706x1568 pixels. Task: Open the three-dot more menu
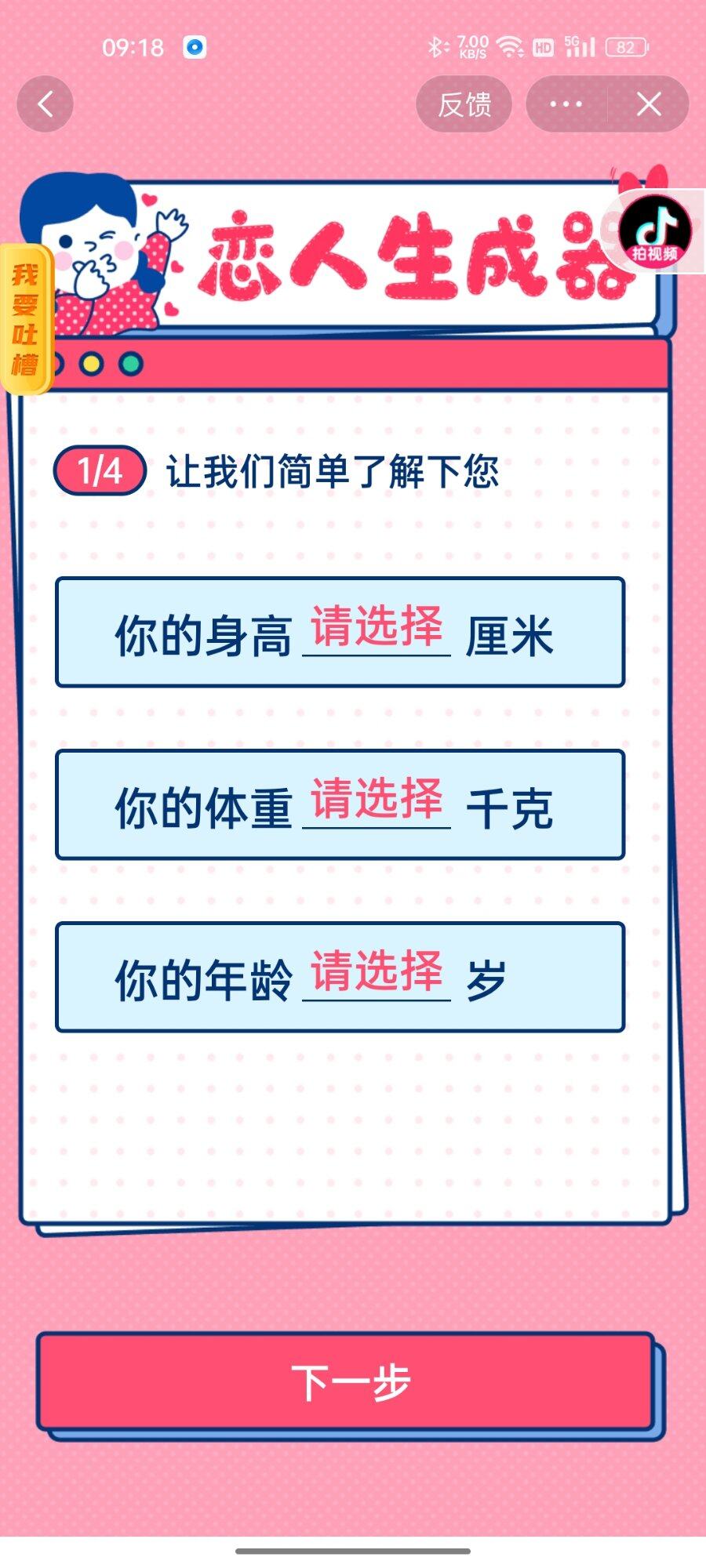[566, 103]
